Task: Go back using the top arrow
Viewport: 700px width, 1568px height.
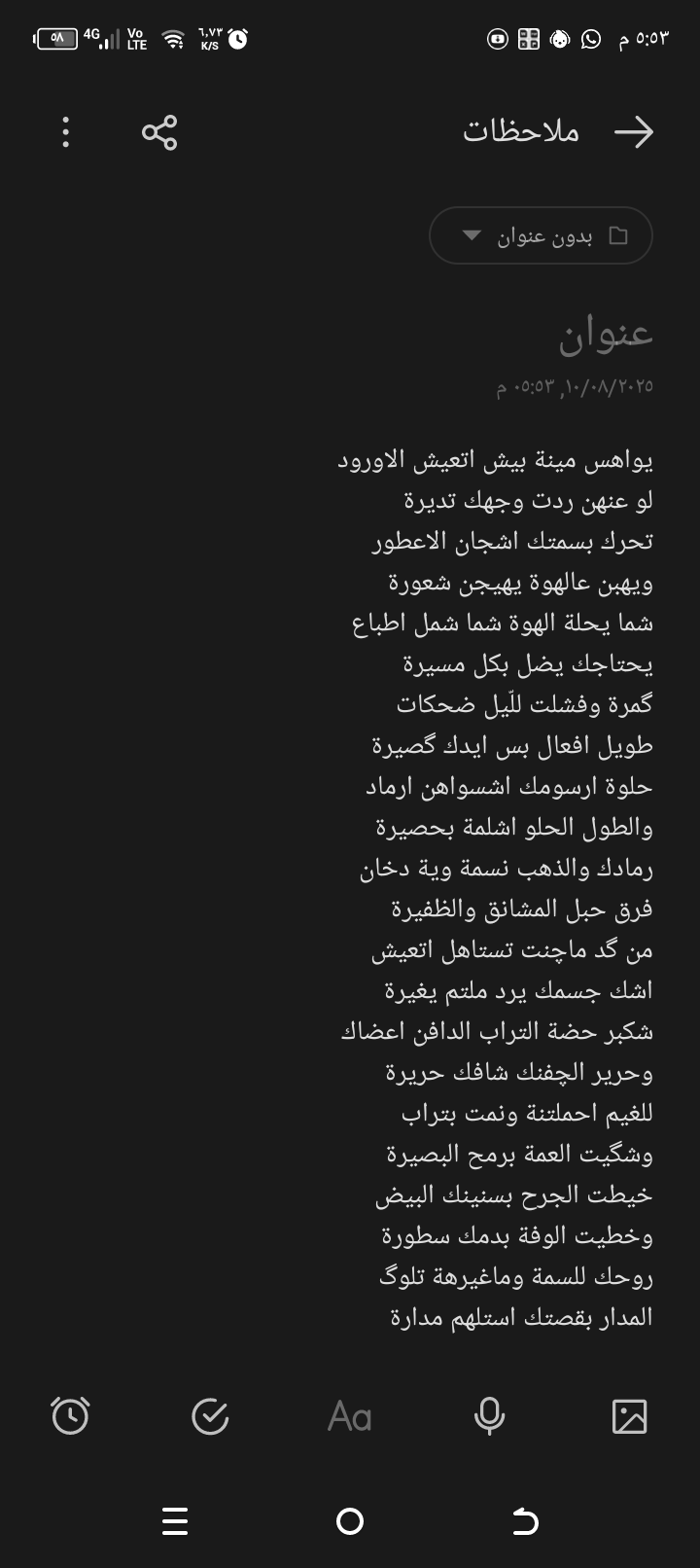Action: pyautogui.click(x=633, y=132)
